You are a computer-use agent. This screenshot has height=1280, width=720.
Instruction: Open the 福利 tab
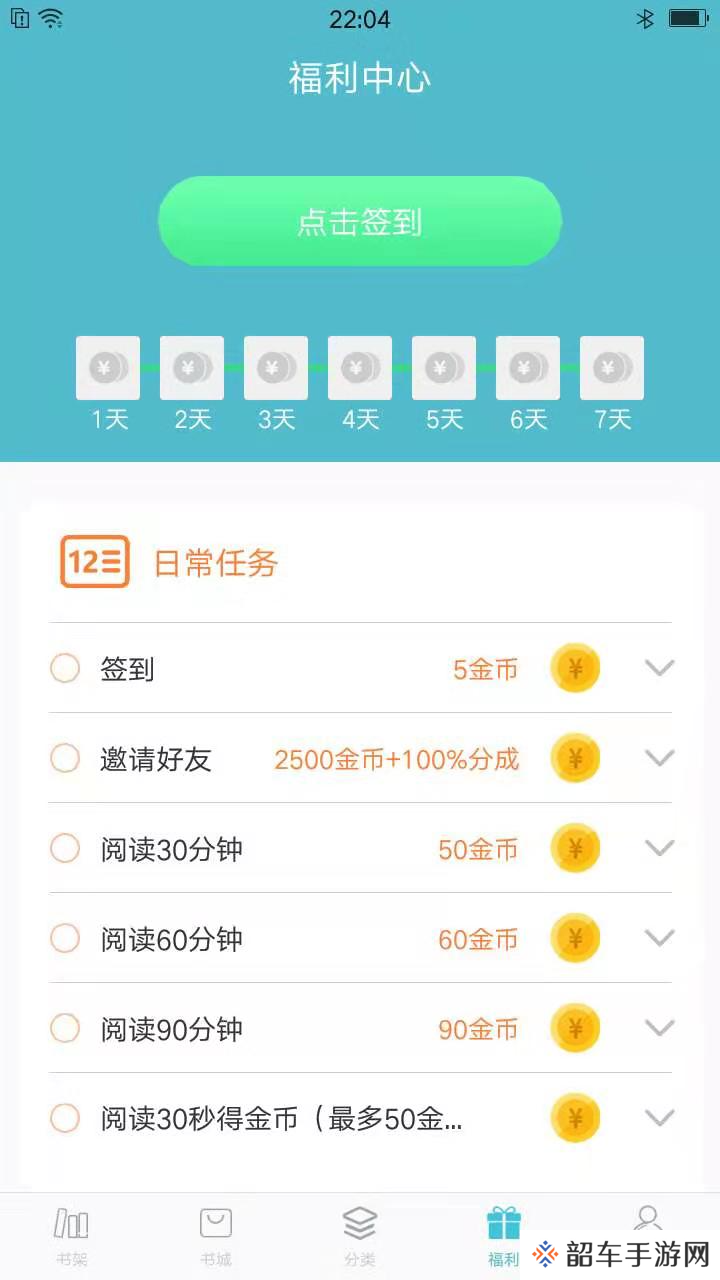click(x=504, y=1236)
